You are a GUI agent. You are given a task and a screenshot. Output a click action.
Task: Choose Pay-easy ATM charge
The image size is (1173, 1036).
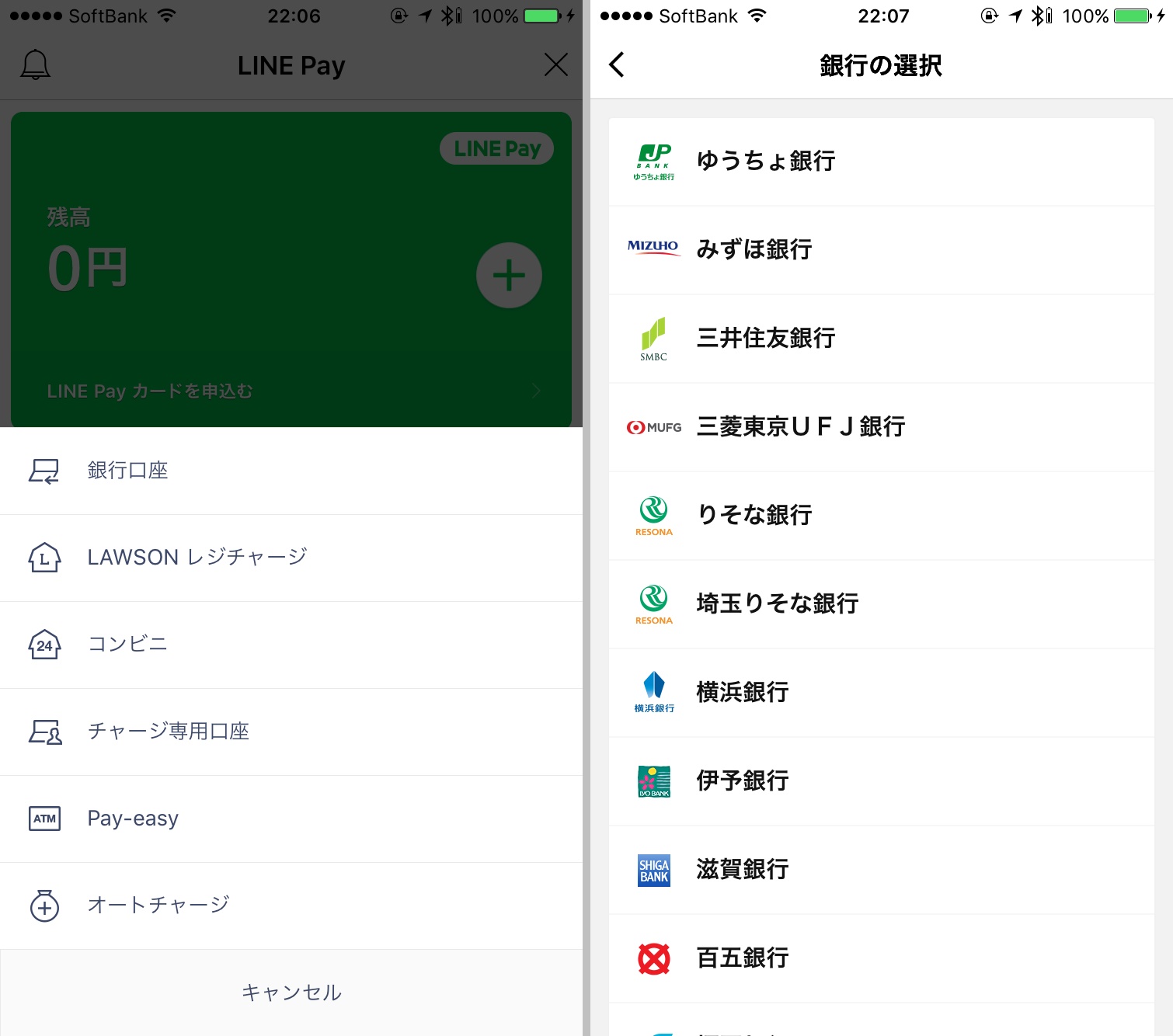(291, 819)
